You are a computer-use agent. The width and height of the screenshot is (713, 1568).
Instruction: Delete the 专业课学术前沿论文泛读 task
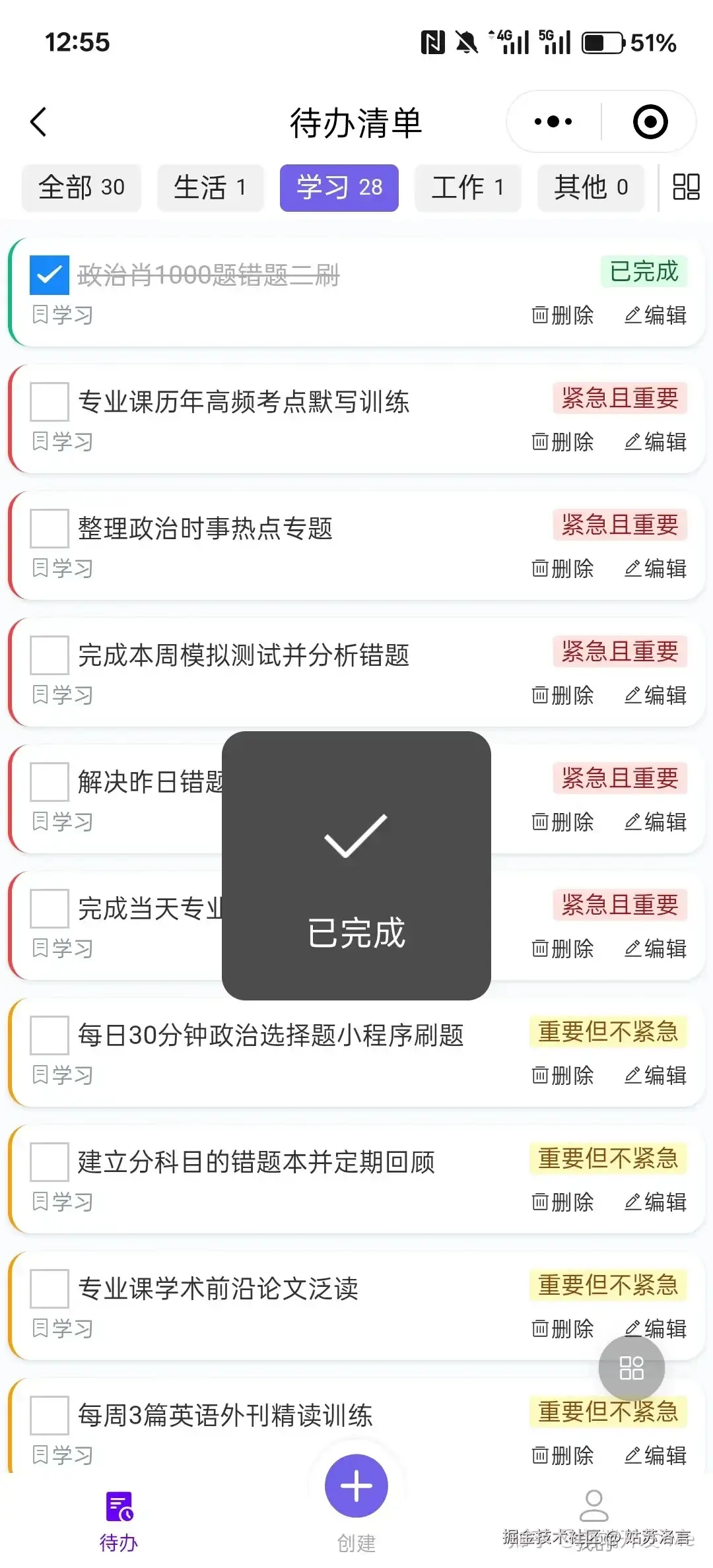pos(563,1329)
